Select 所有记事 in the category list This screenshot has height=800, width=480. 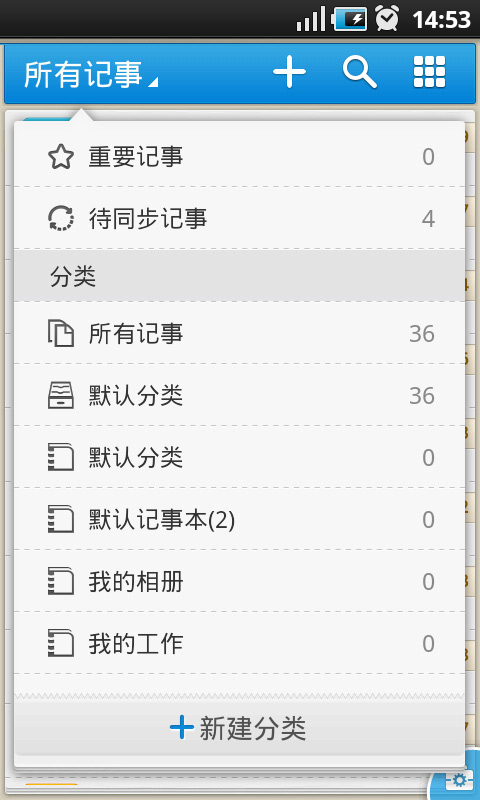[x=239, y=333]
